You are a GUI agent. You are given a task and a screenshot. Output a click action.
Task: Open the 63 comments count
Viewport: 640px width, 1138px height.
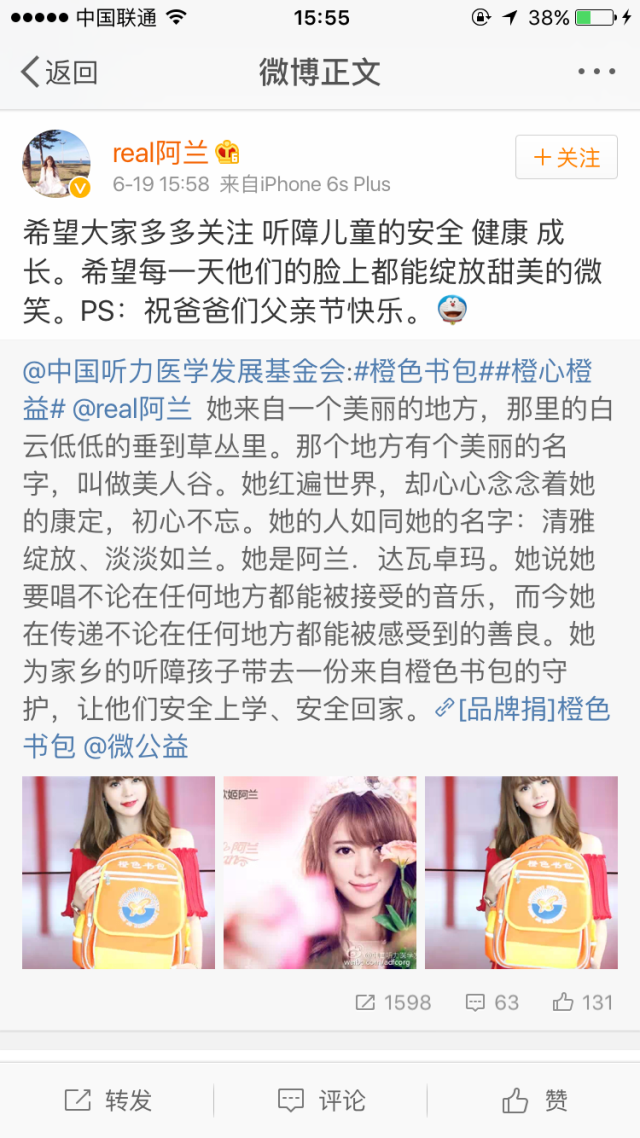pyautogui.click(x=492, y=1002)
